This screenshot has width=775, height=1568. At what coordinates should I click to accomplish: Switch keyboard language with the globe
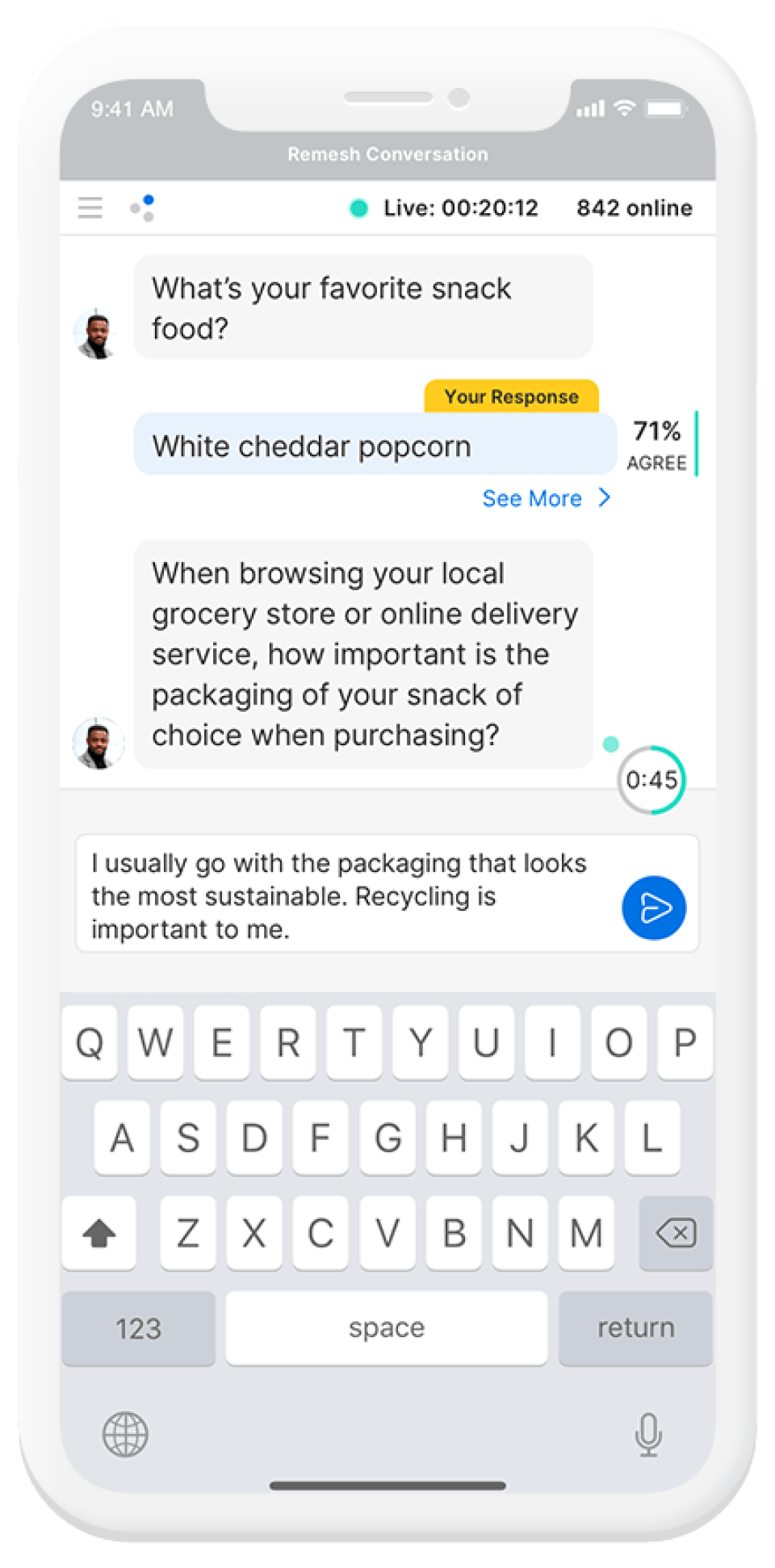[x=125, y=1435]
